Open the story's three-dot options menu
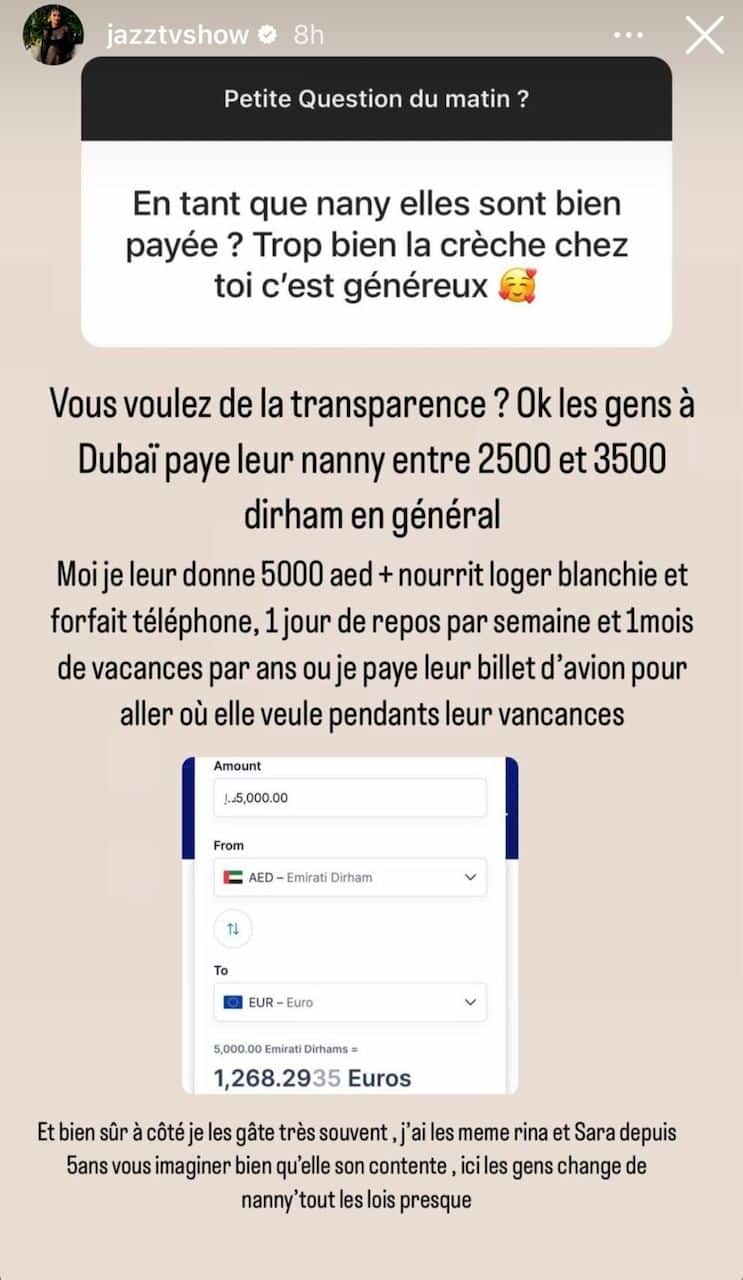743x1280 pixels. click(x=629, y=35)
